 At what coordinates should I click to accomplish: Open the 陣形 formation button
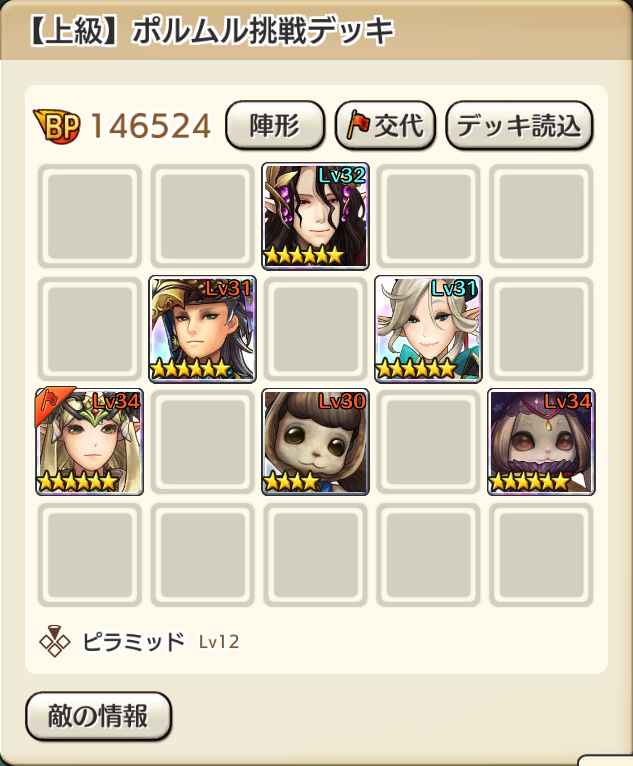pyautogui.click(x=275, y=125)
